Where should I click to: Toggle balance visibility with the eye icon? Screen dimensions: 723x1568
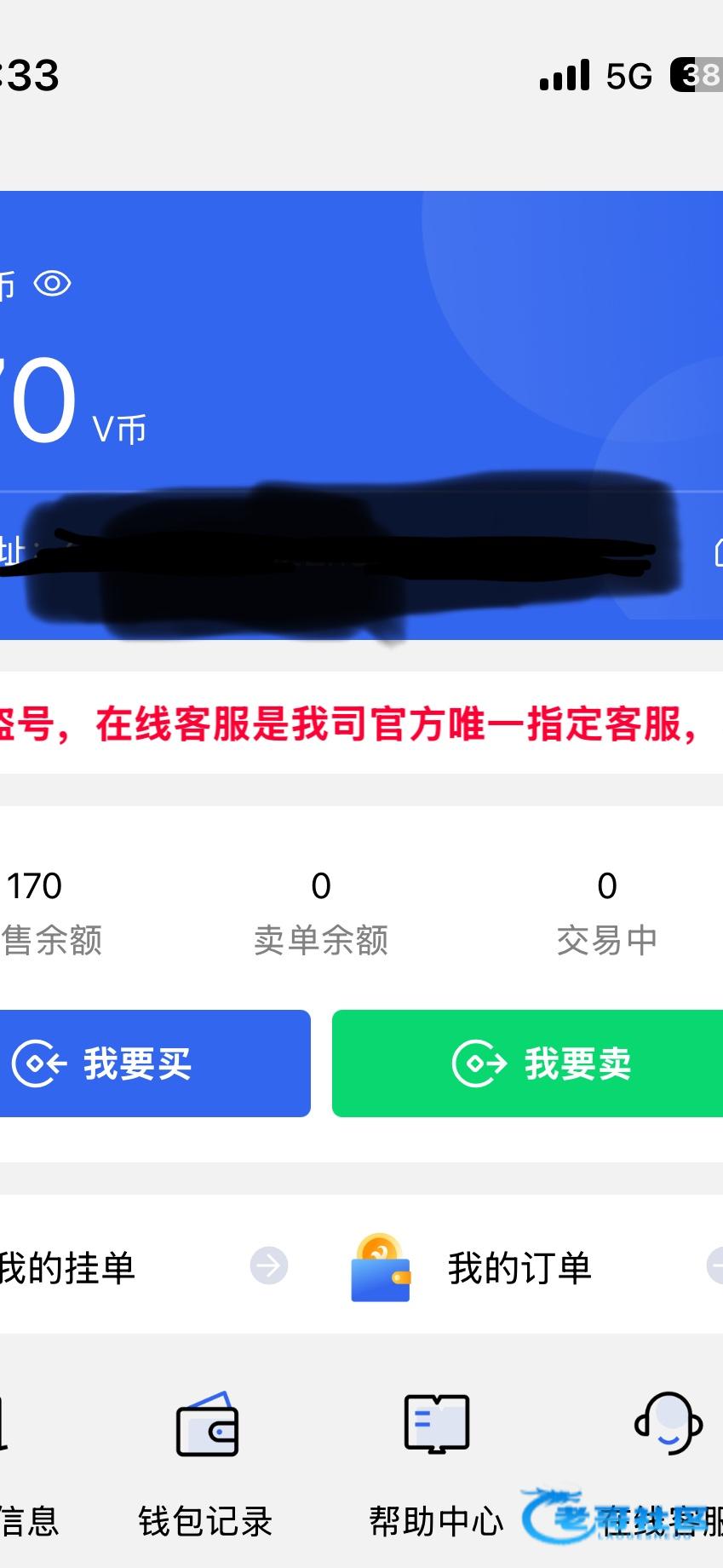pyautogui.click(x=52, y=283)
